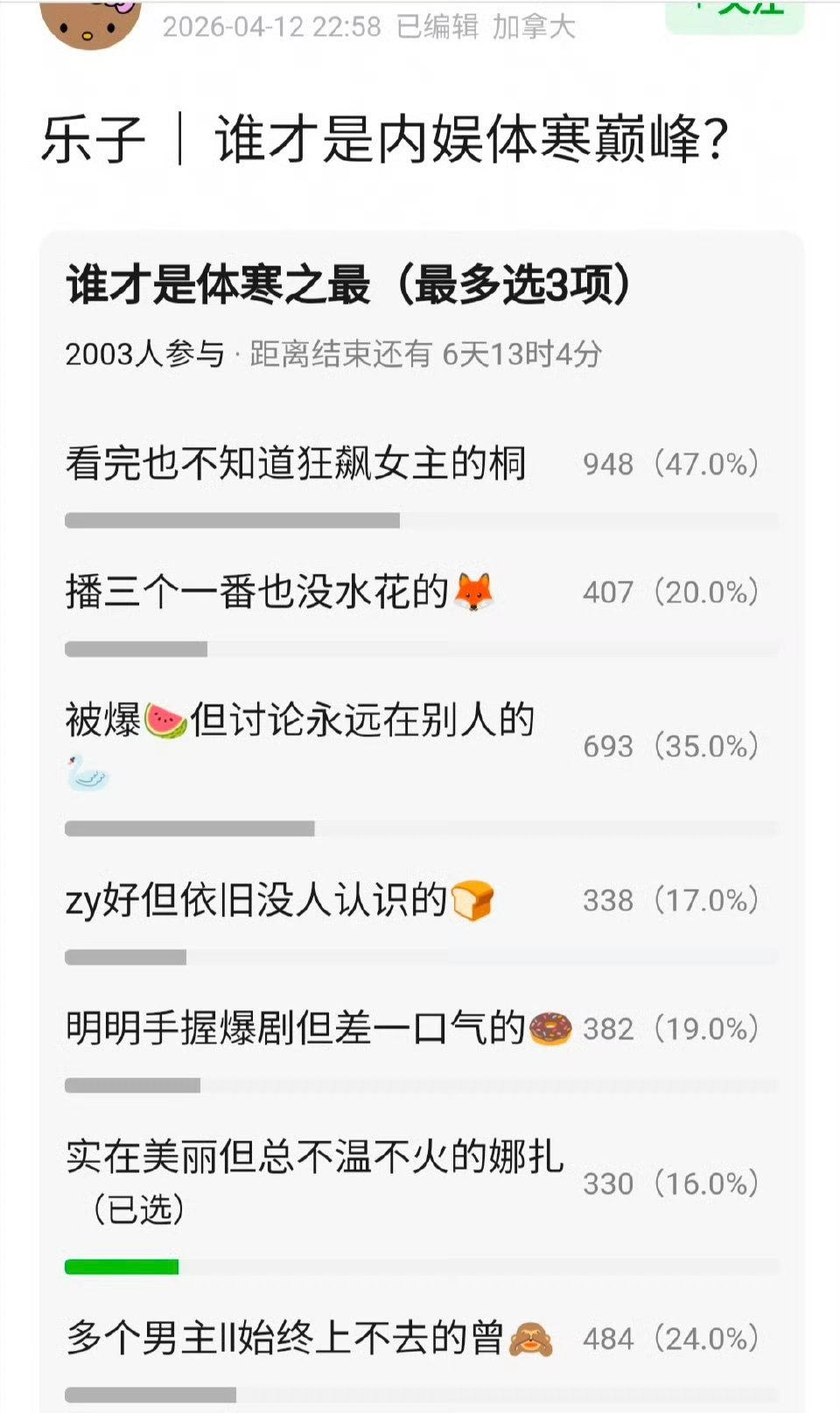Select the 多个男主II始终上不去的曾 option
Screen dimensions: 840x1413
click(x=297, y=1339)
